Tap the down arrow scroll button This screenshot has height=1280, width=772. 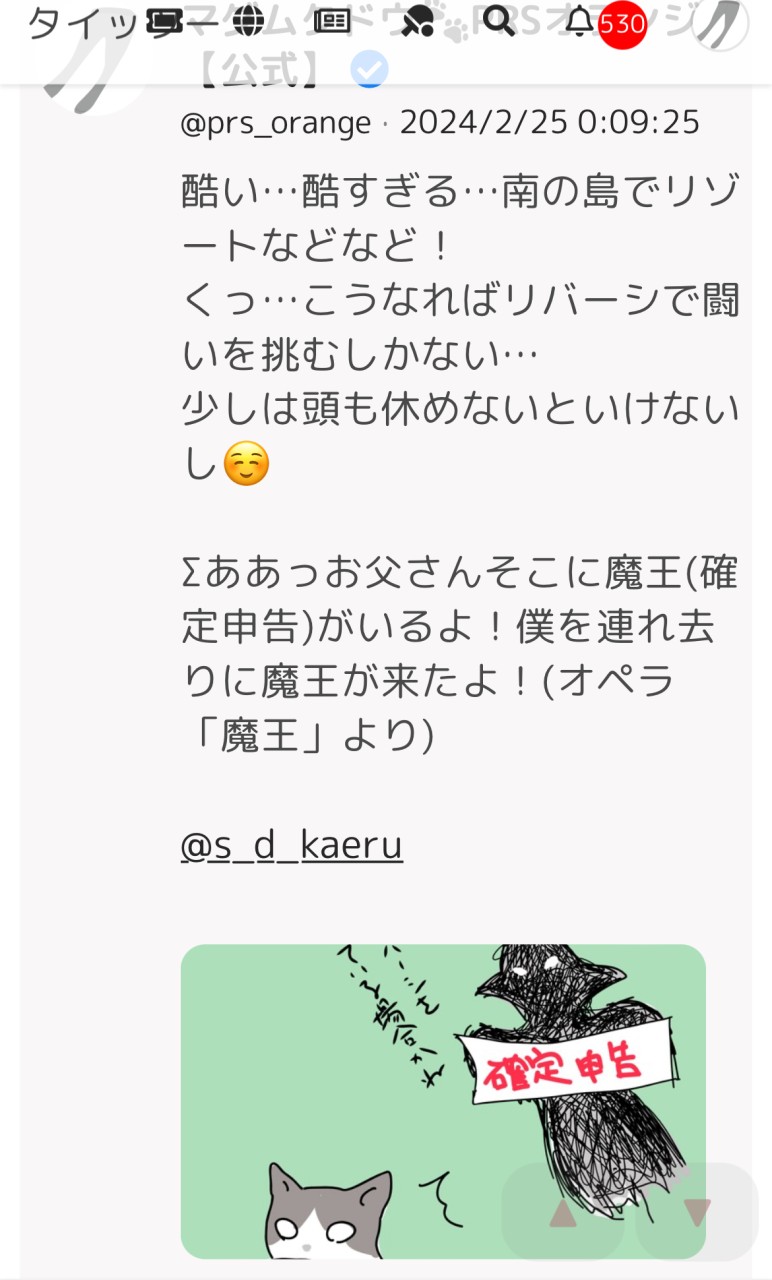pos(697,1212)
